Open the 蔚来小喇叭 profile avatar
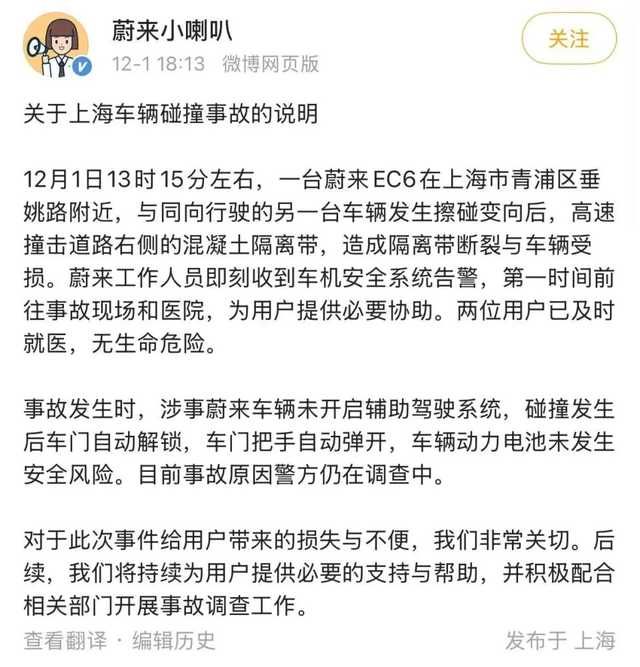The height and width of the screenshot is (667, 640). (x=56, y=45)
